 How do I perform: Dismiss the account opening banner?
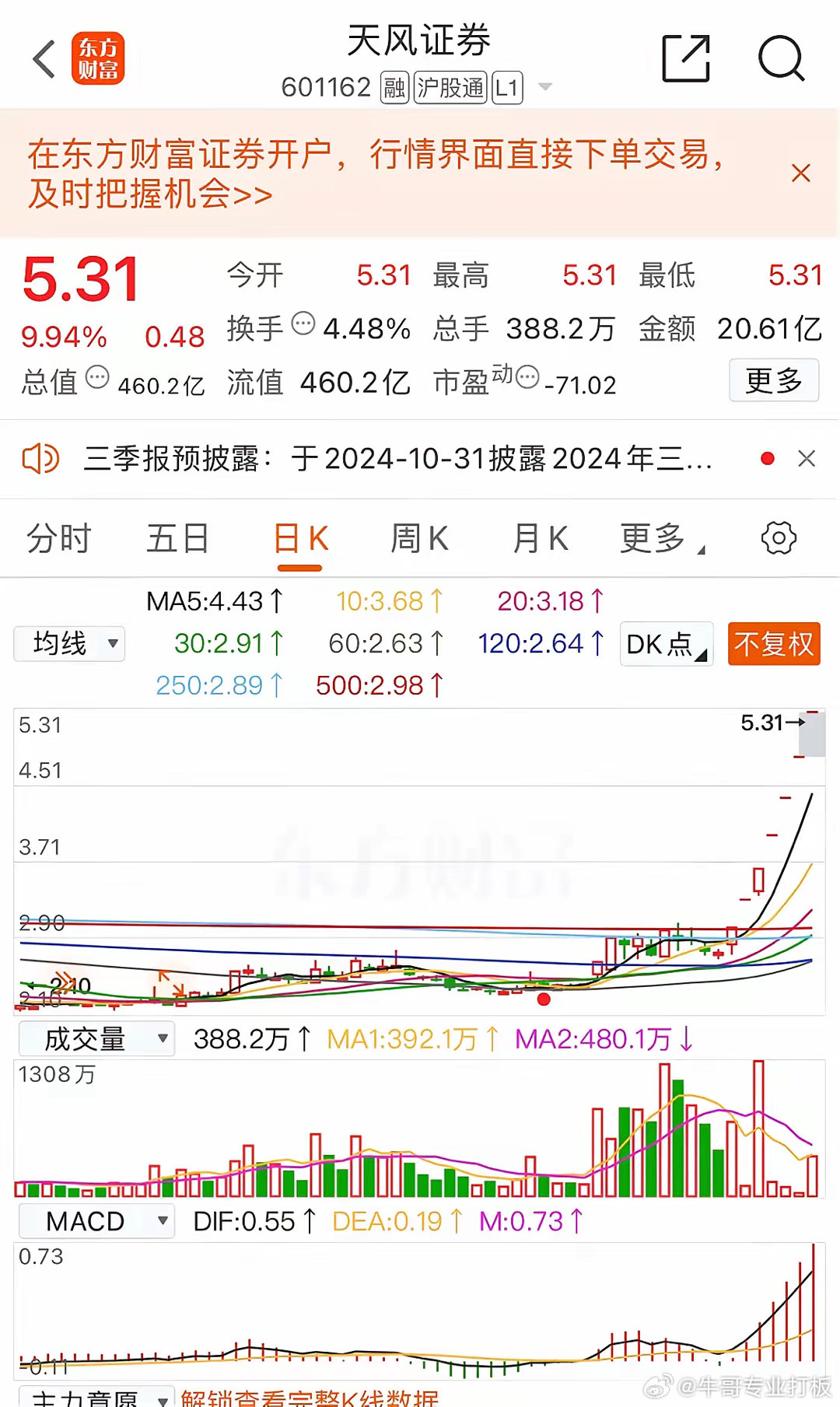pyautogui.click(x=800, y=173)
